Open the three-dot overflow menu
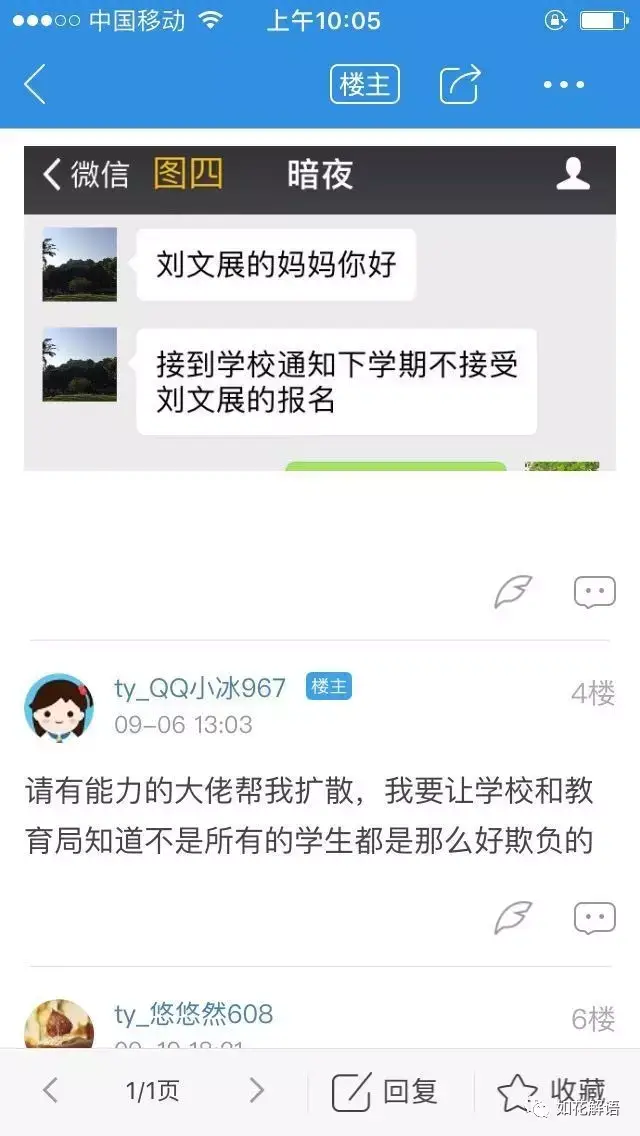Viewport: 640px width, 1136px height. point(564,85)
